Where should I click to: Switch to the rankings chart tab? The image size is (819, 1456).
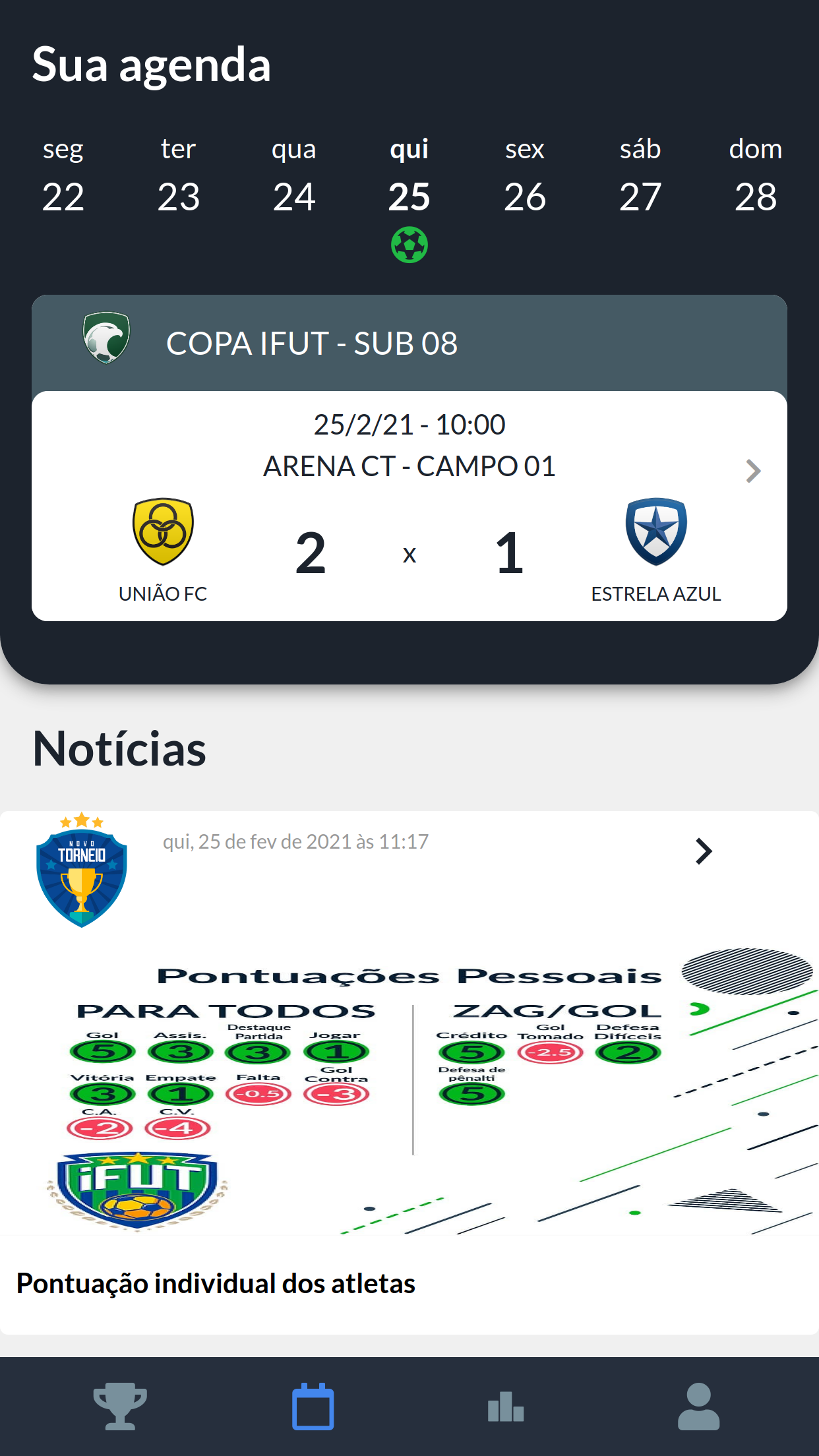pos(506,1406)
